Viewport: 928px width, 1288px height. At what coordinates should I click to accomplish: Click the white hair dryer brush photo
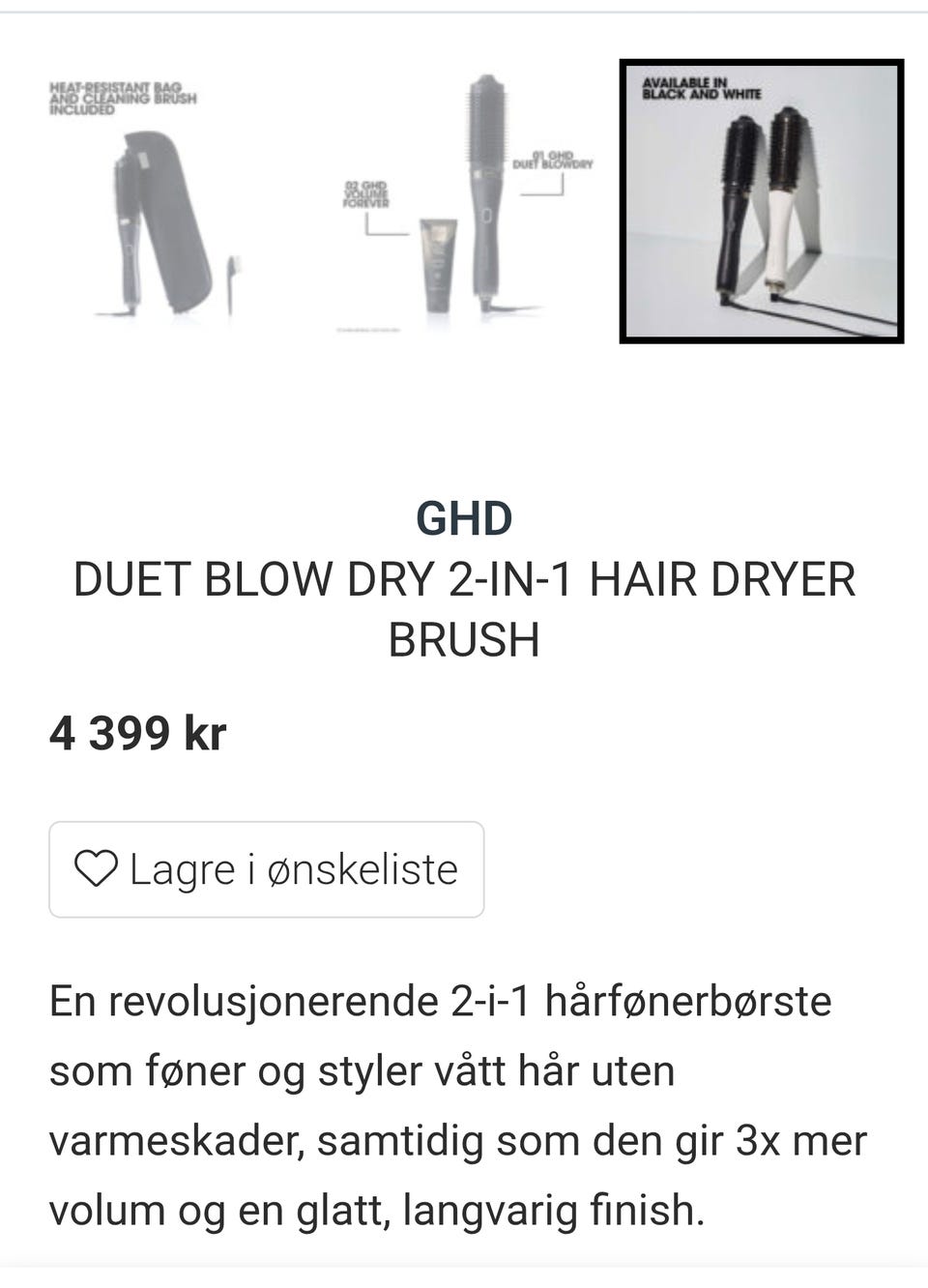point(783,222)
